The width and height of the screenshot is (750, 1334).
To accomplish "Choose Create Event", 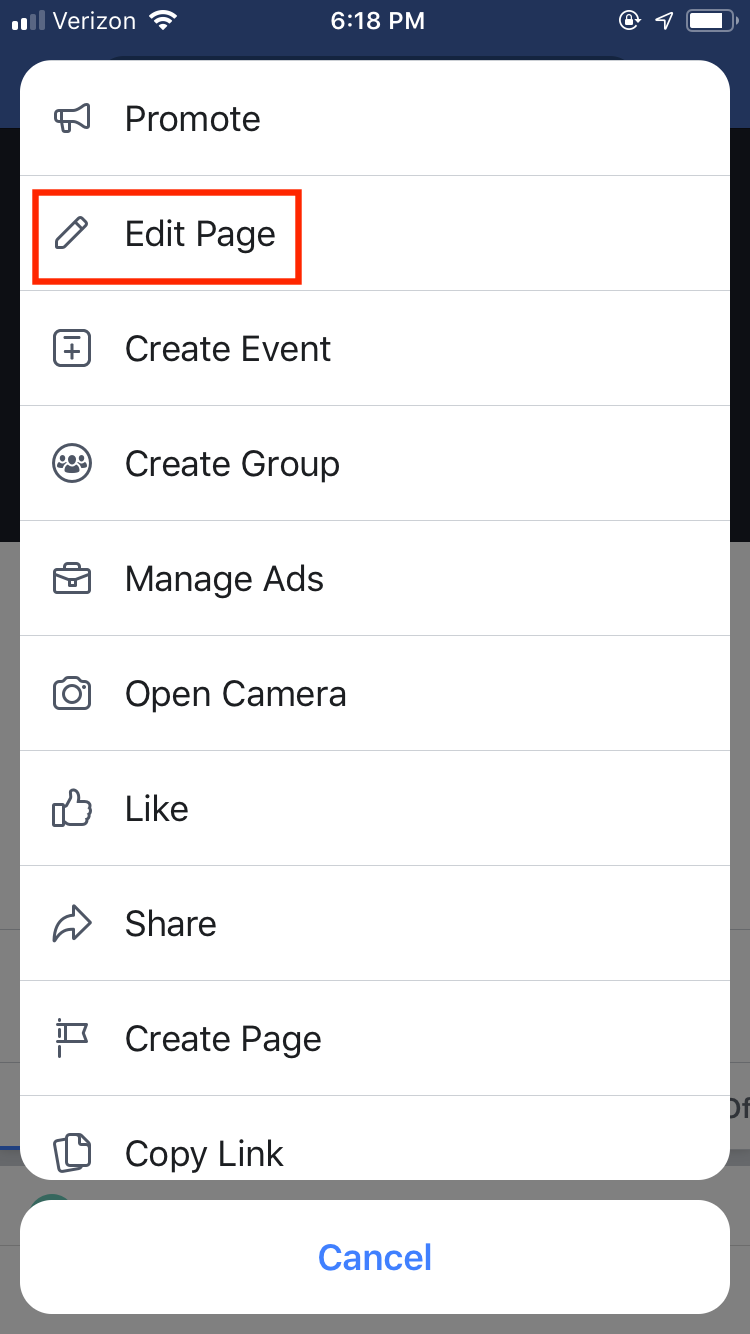I will [375, 348].
